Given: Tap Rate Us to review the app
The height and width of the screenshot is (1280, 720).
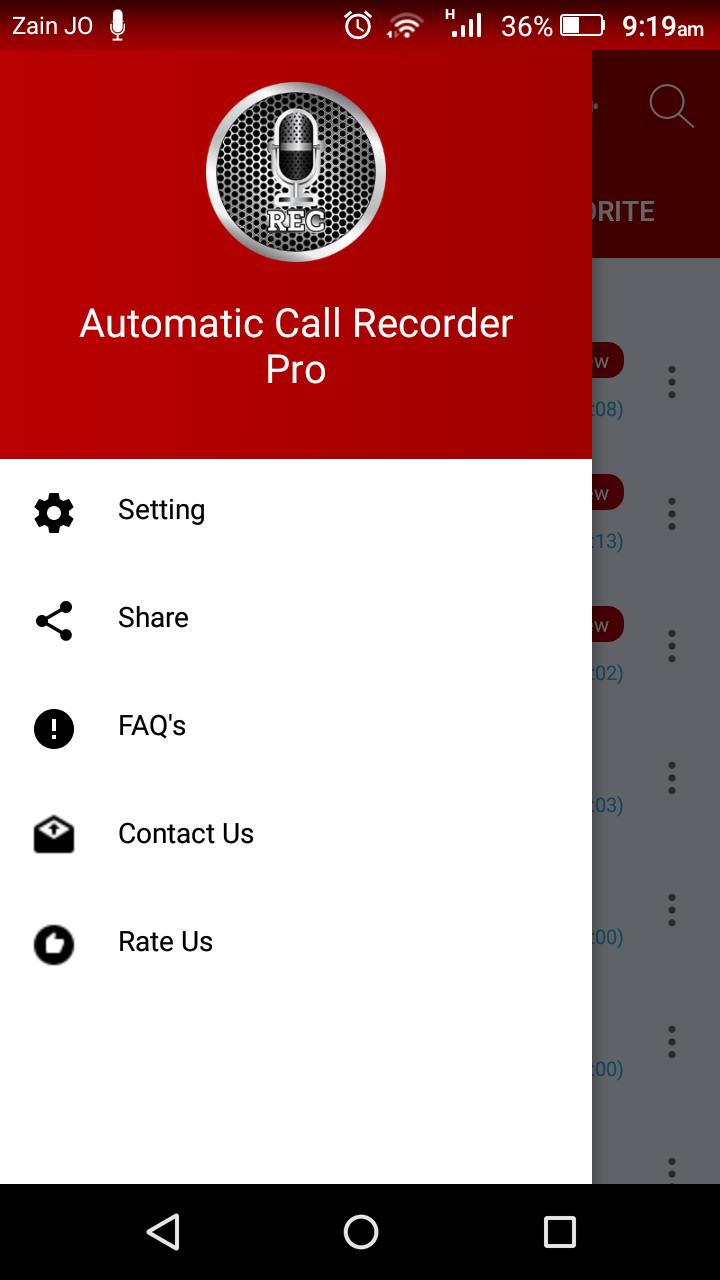Looking at the screenshot, I should tap(165, 942).
